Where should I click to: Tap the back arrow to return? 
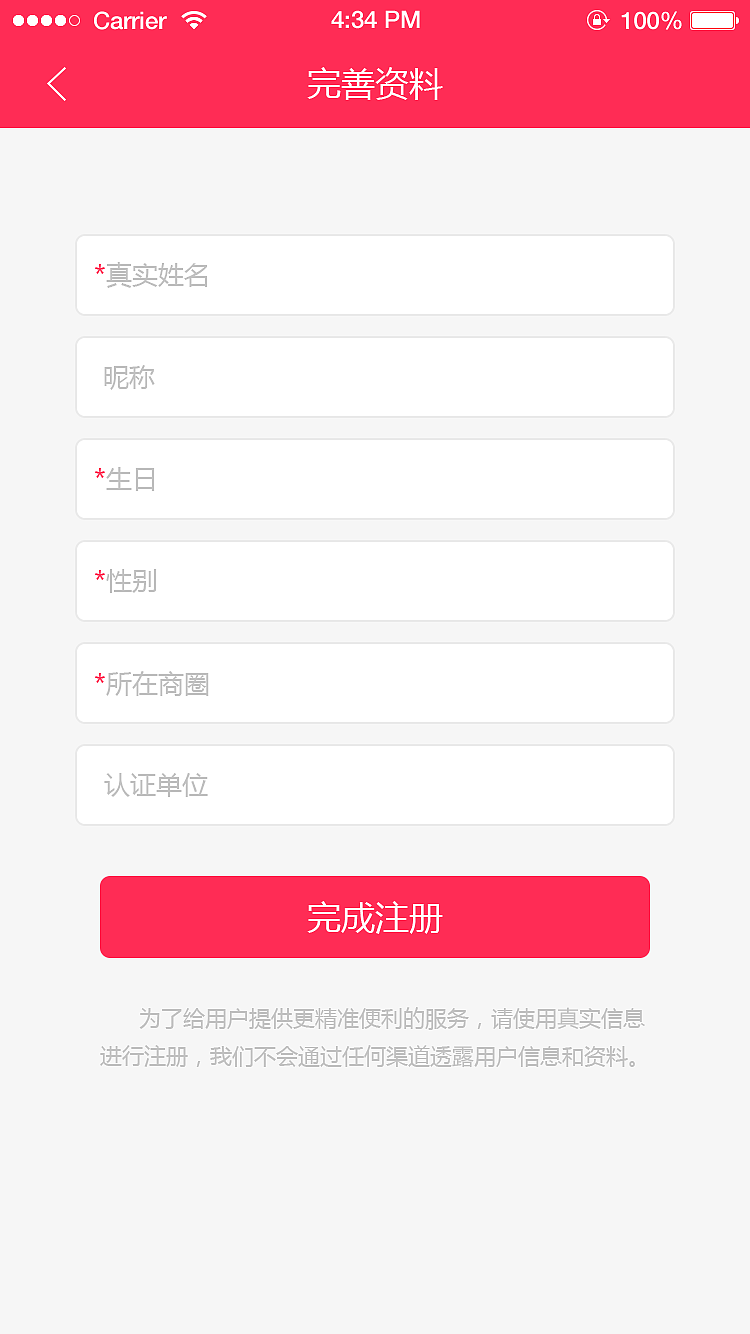(x=56, y=85)
